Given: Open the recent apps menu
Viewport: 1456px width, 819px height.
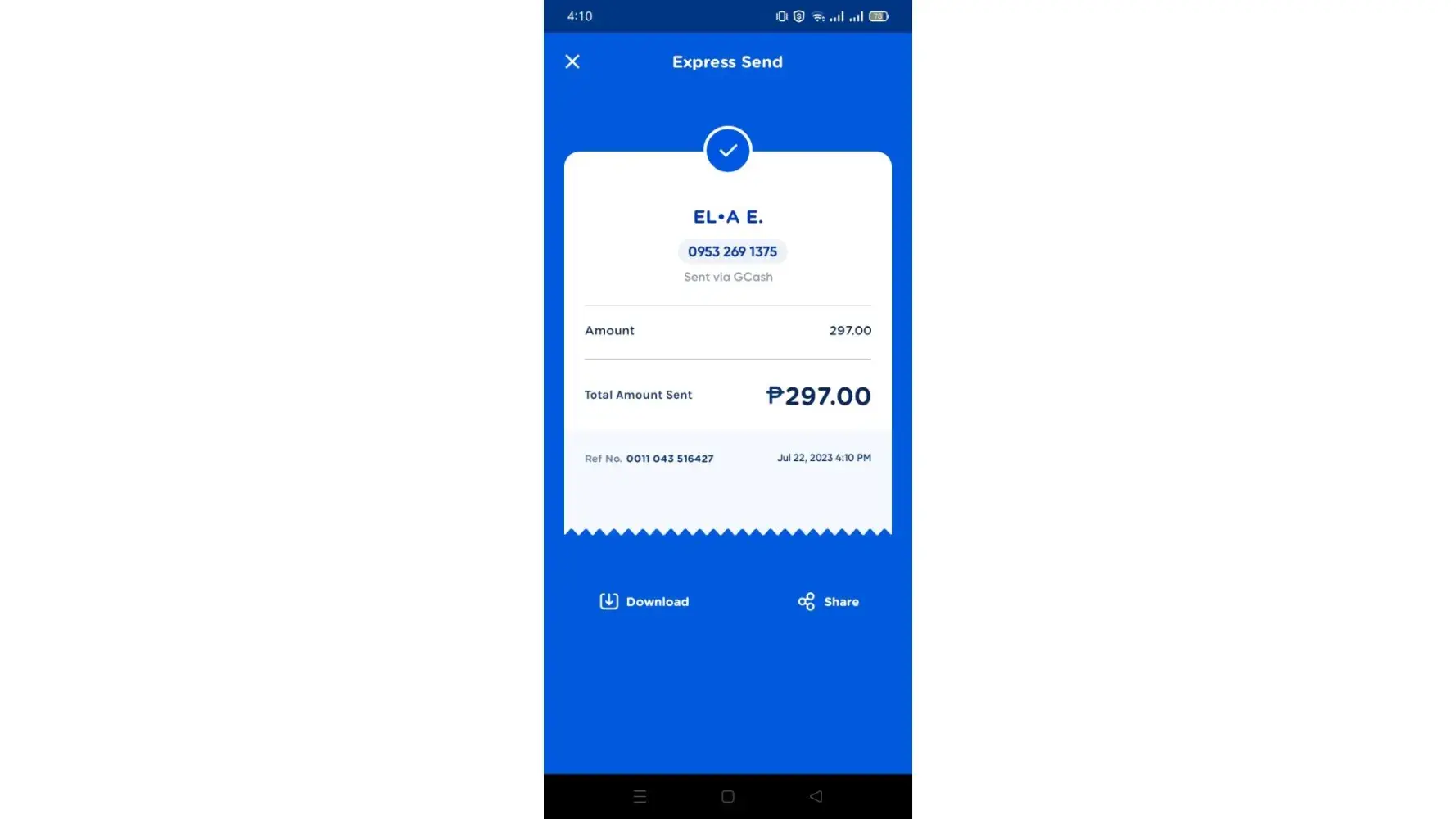Looking at the screenshot, I should [640, 796].
